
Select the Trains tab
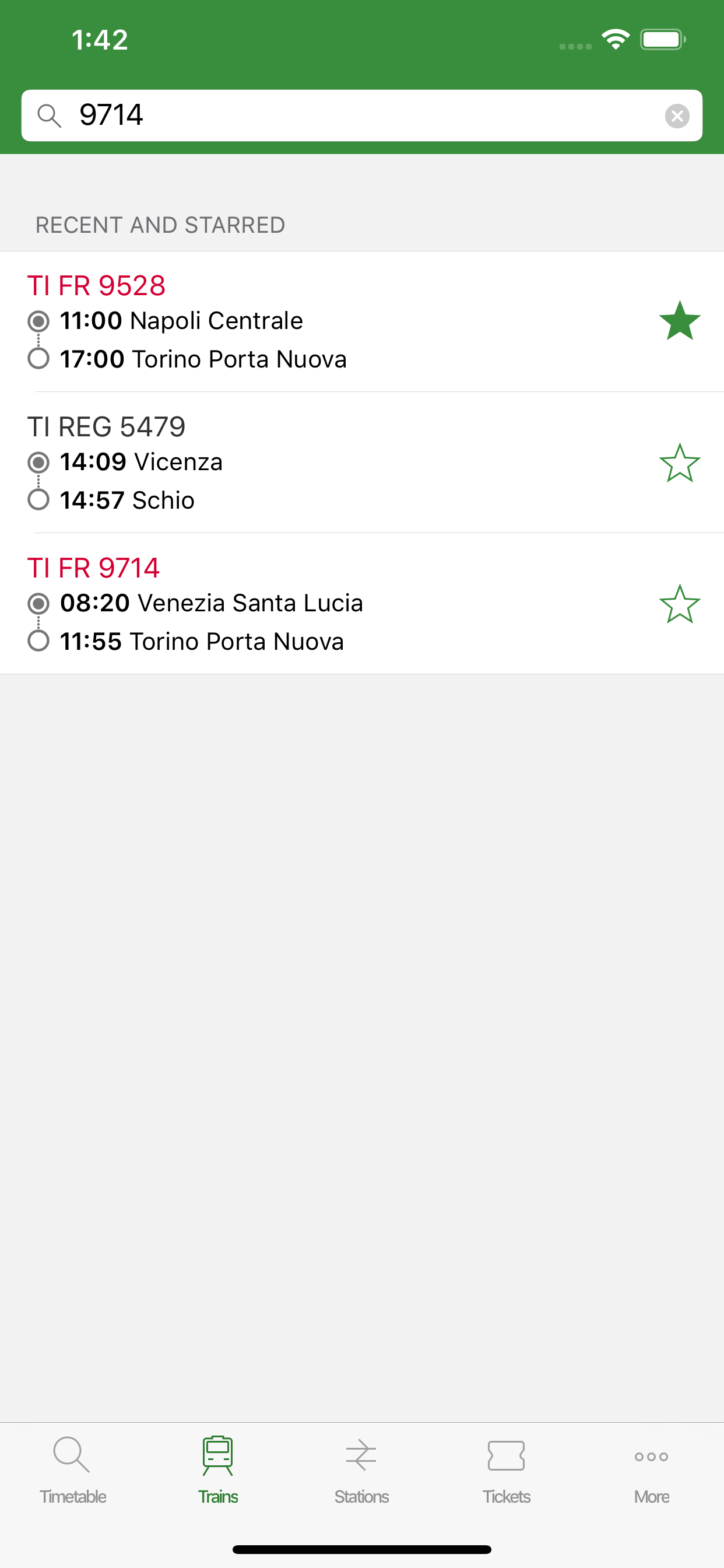(218, 1471)
